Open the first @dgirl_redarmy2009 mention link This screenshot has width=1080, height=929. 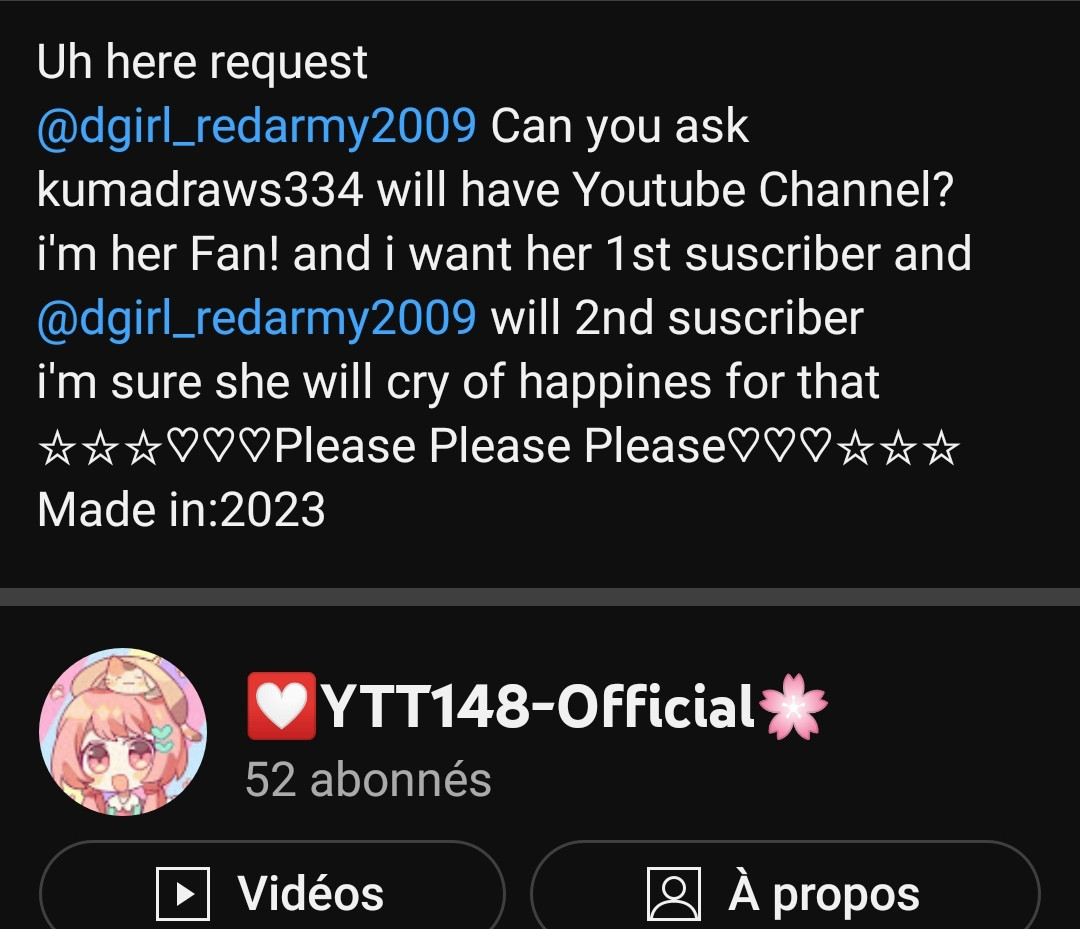coord(256,127)
